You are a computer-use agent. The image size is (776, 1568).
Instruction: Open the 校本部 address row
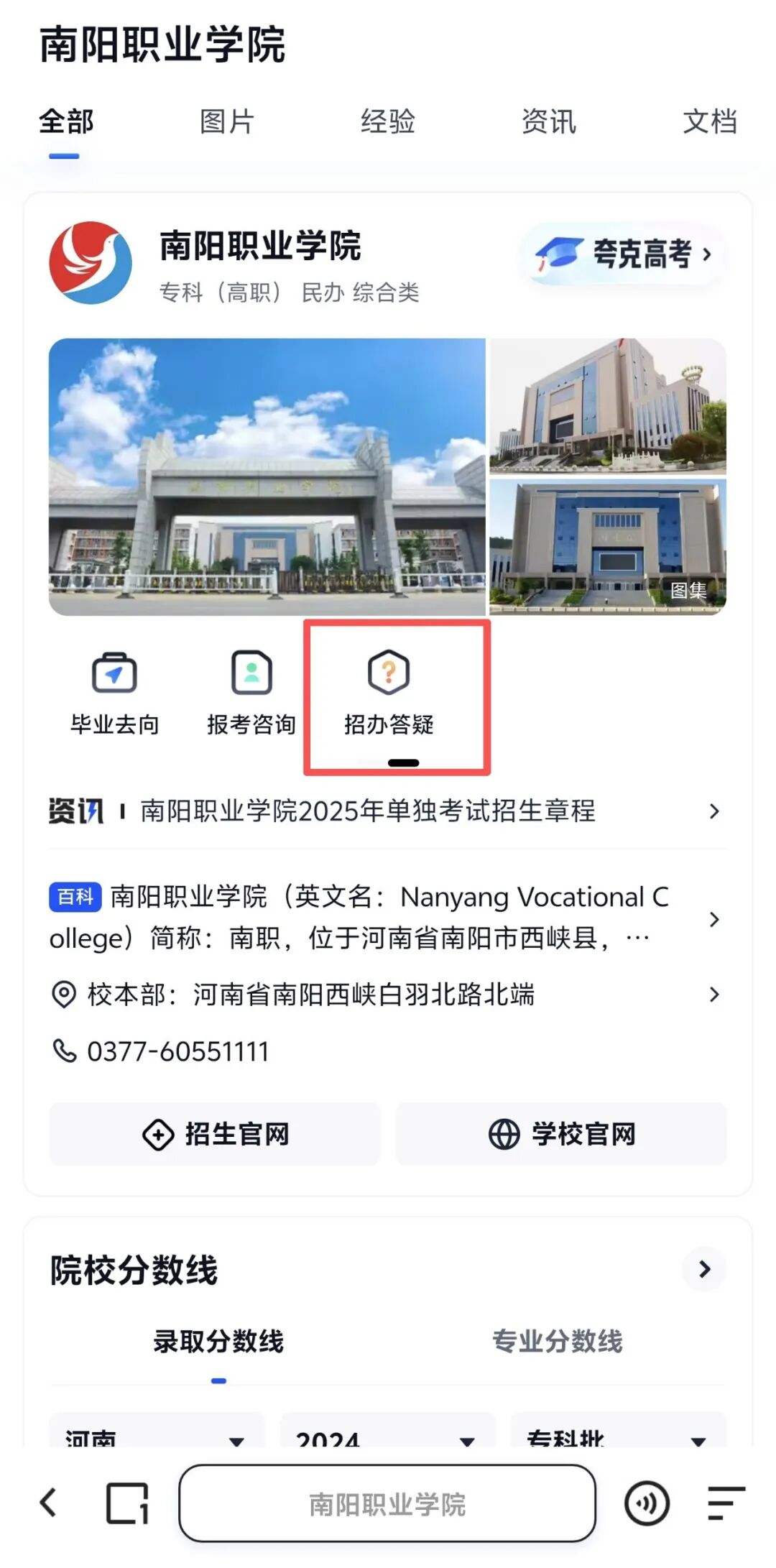(359, 995)
